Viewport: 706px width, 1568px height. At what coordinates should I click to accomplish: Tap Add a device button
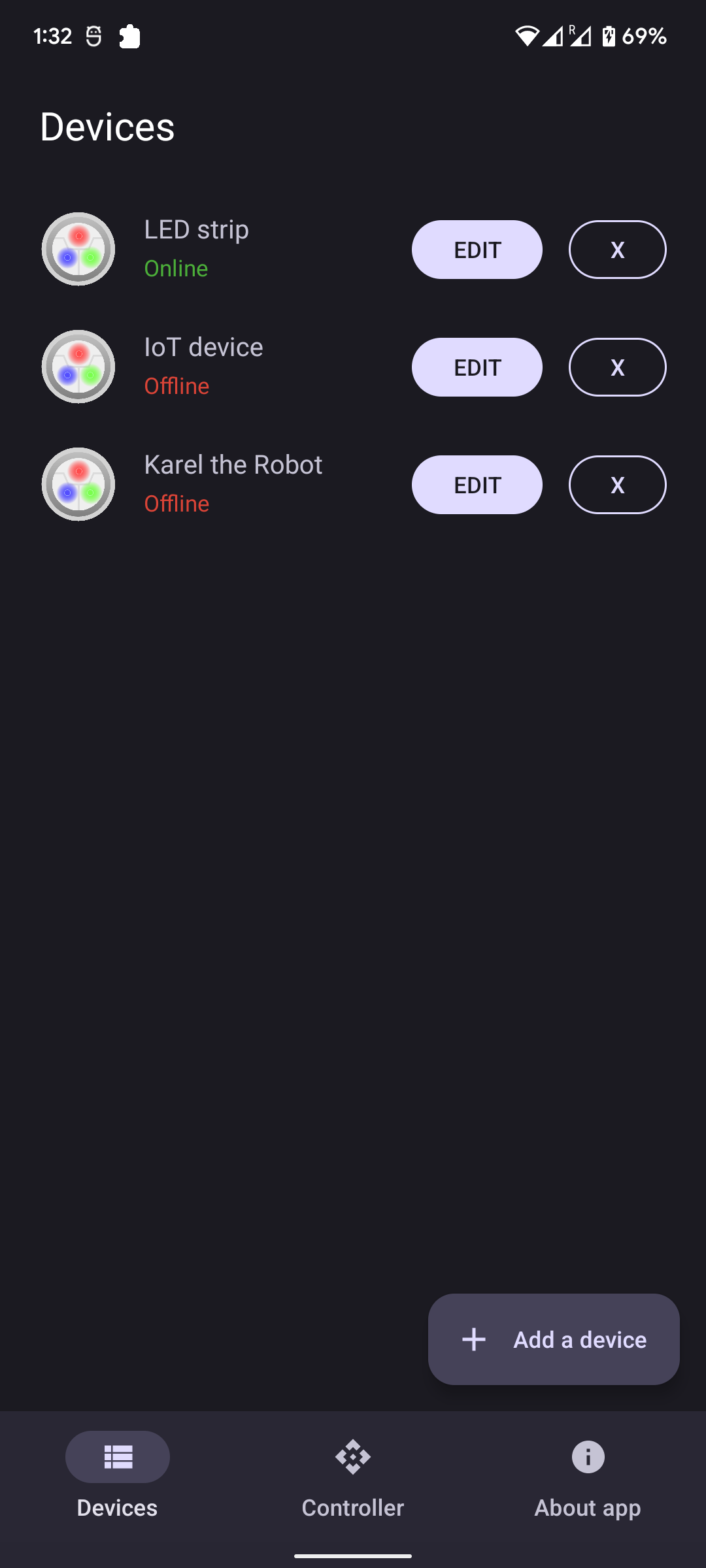[554, 1339]
